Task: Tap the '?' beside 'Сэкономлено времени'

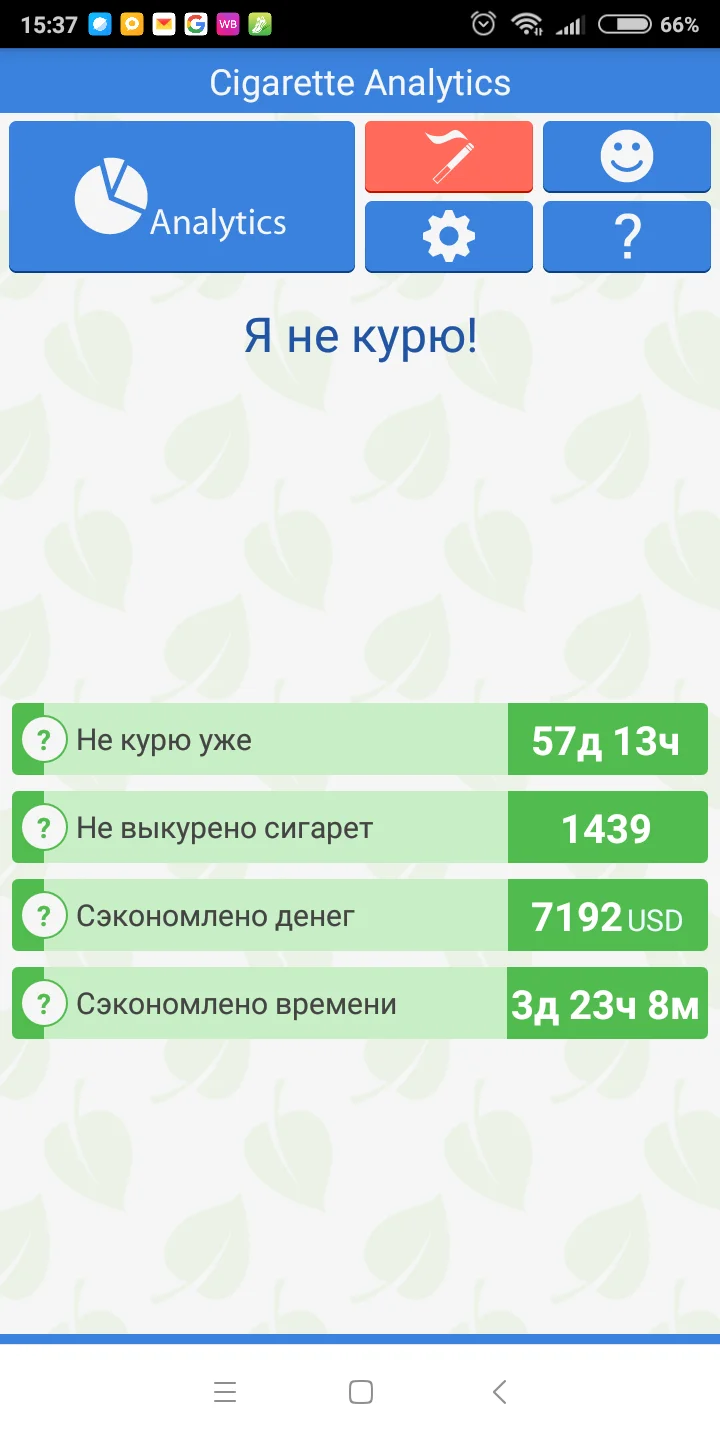Action: click(43, 1003)
